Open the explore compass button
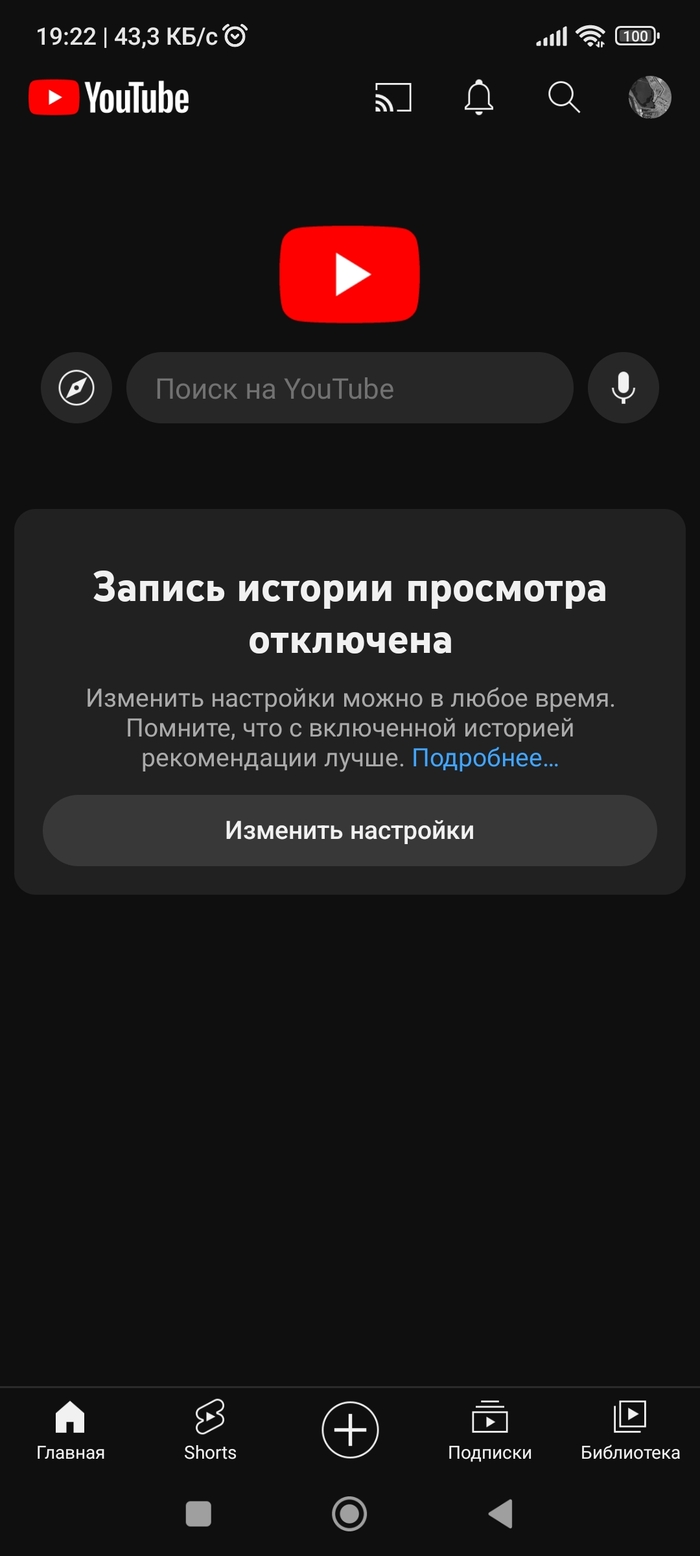 [76, 387]
